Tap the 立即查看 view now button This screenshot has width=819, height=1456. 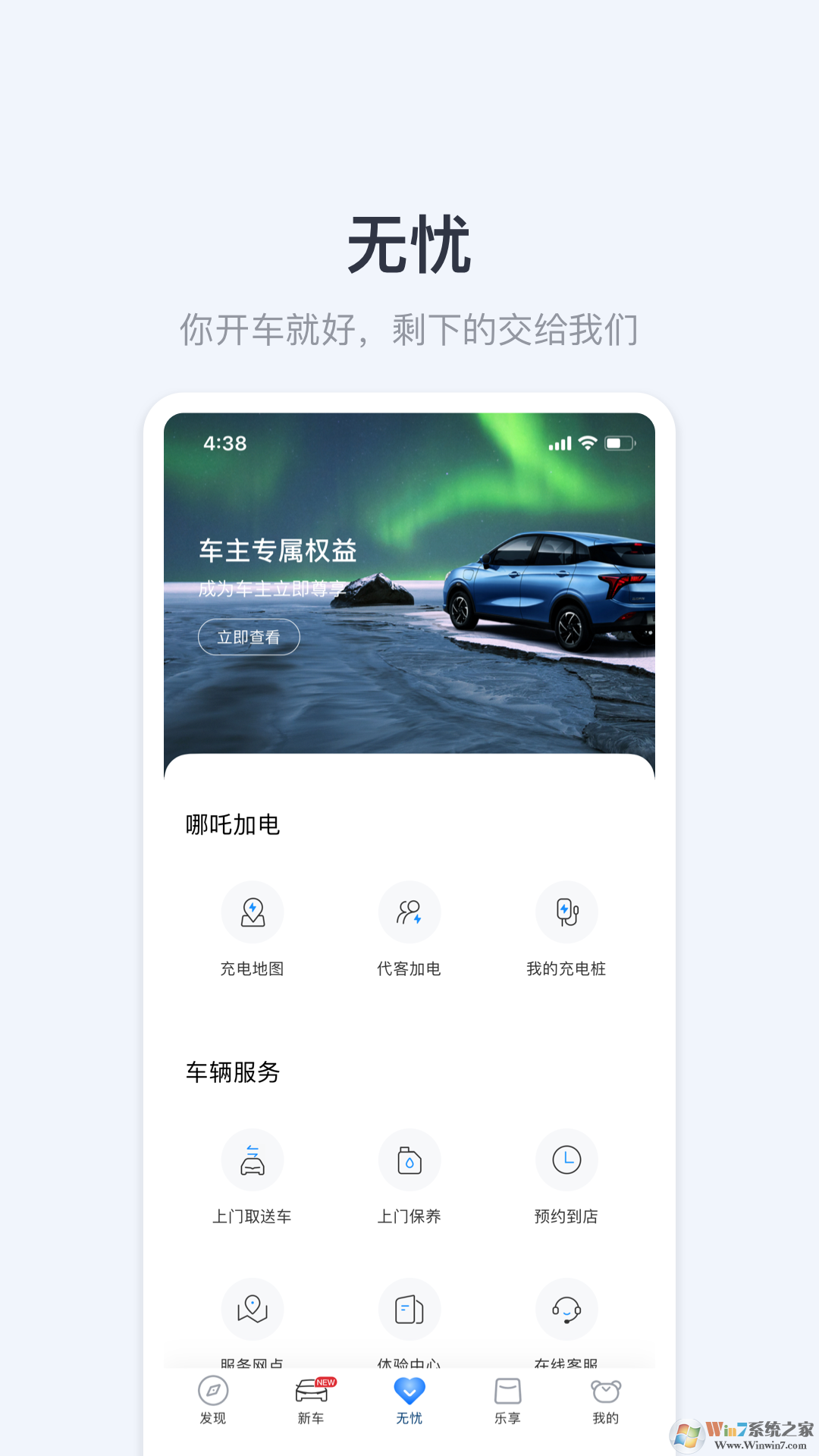[249, 637]
